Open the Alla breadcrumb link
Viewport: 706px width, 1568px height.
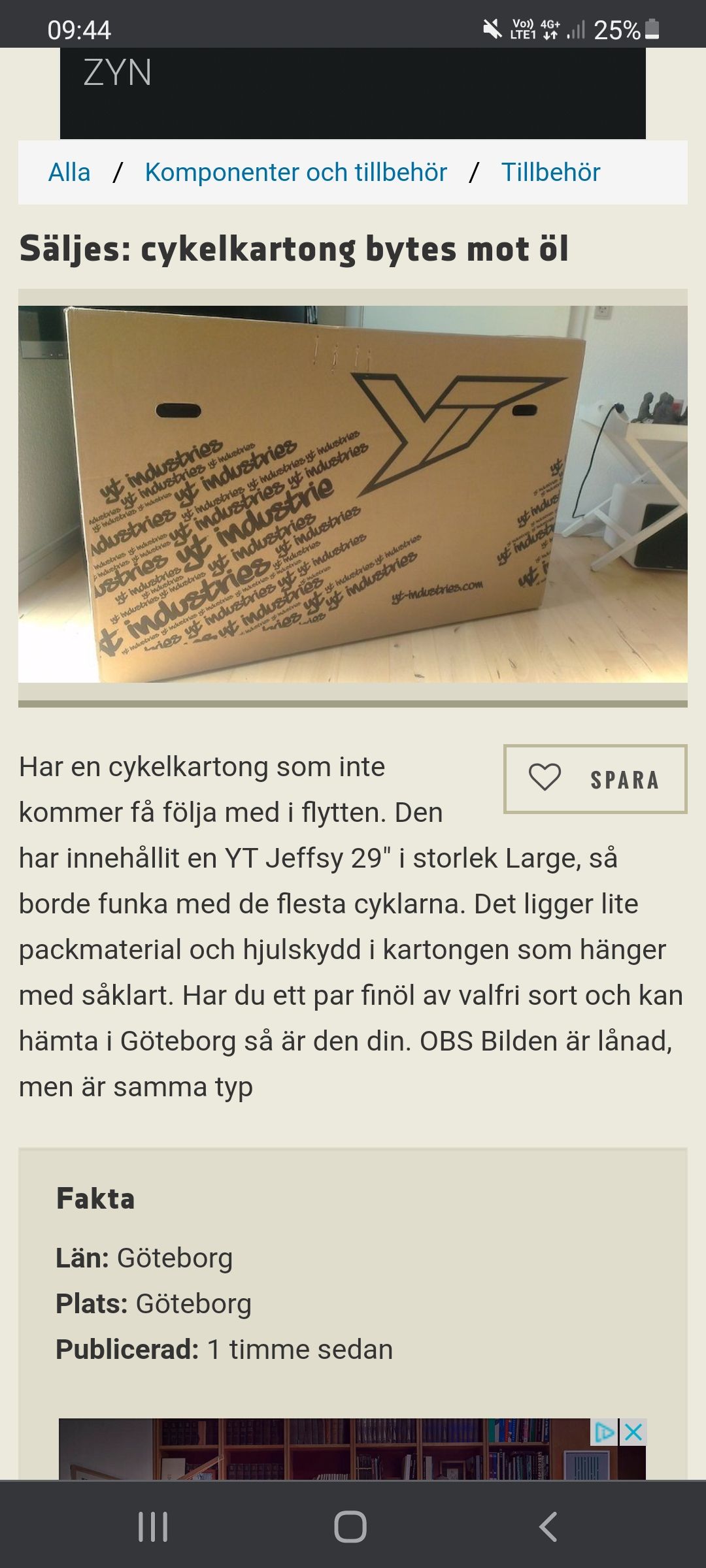point(69,172)
